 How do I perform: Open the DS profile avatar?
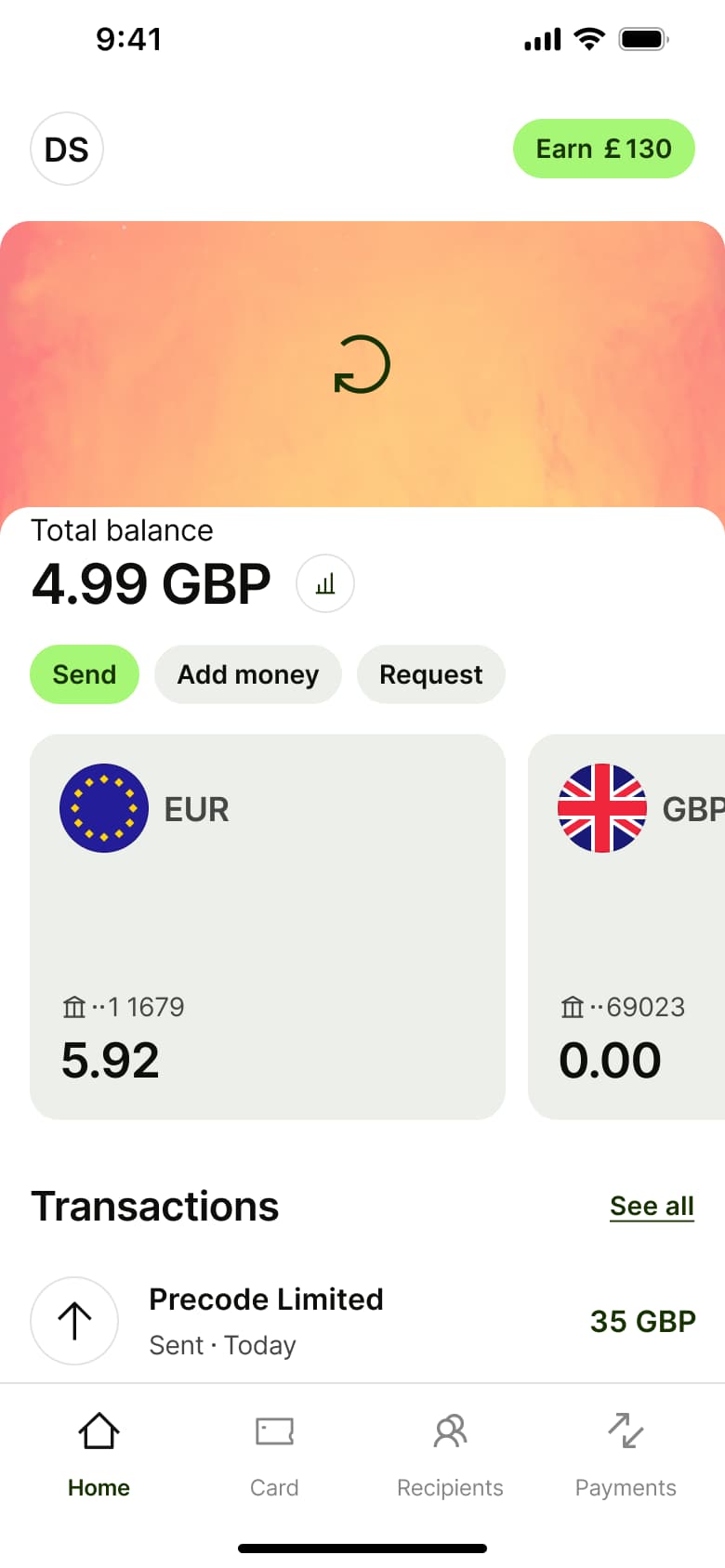tap(67, 149)
